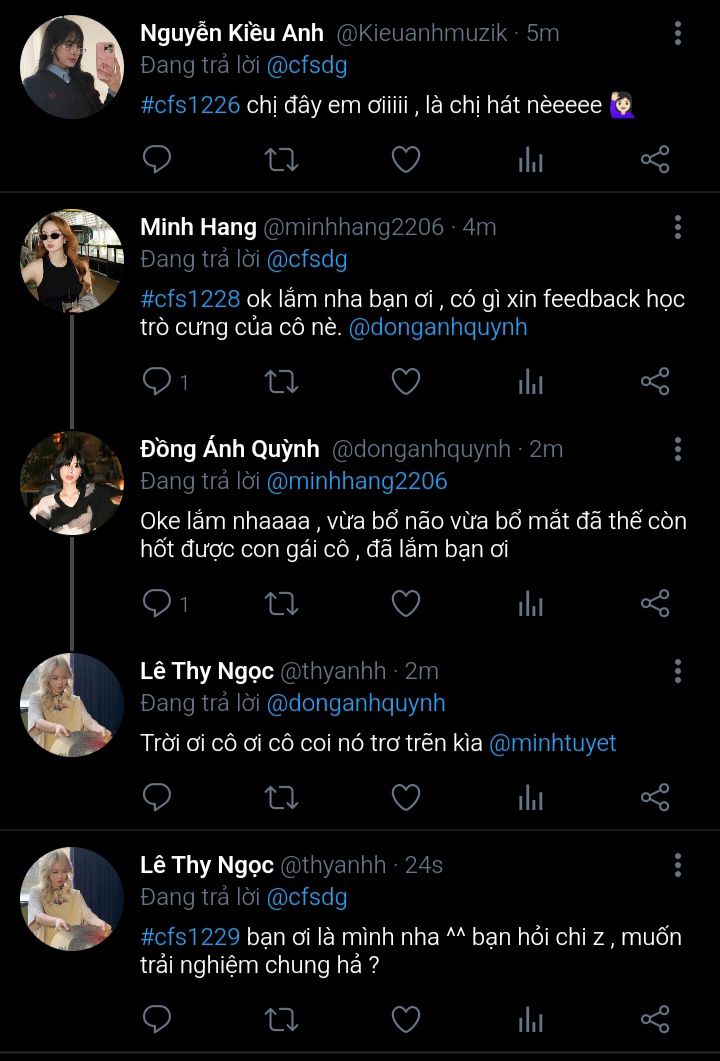
Task: Retweet Minh Hang's #cfs1228 reply
Action: [281, 381]
